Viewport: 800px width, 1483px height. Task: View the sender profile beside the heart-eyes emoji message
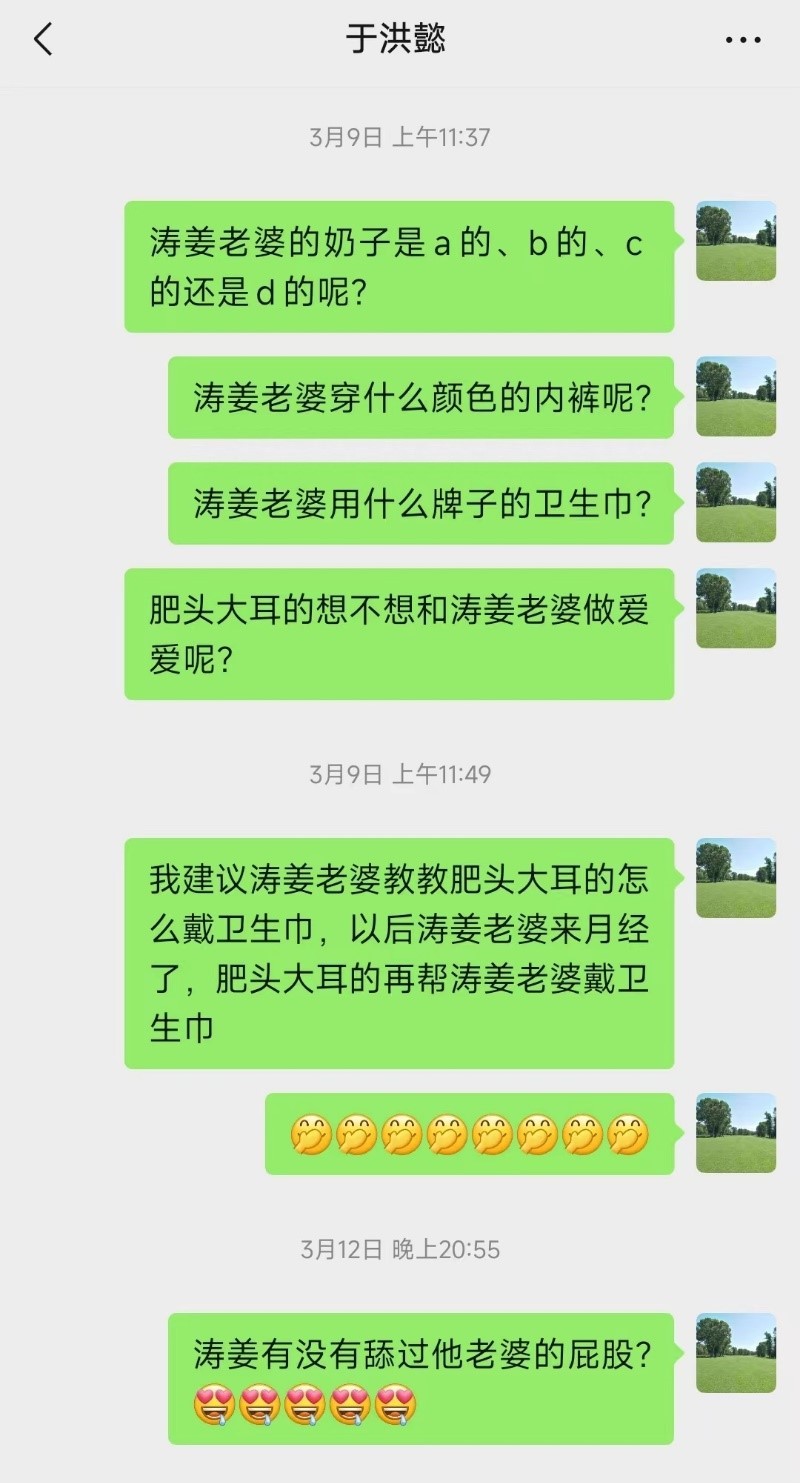(x=736, y=1353)
